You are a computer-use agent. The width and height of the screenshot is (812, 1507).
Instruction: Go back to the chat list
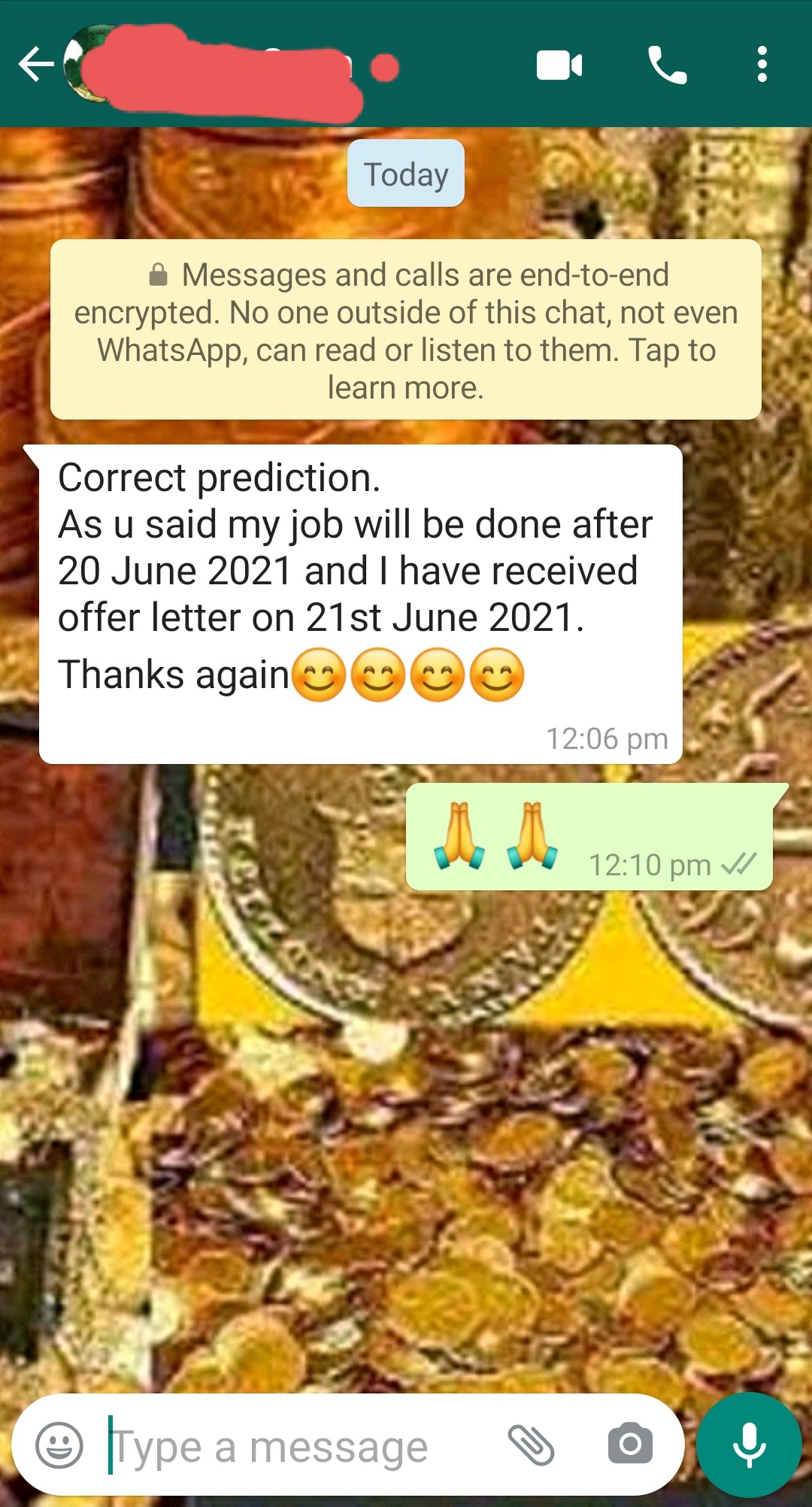pyautogui.click(x=35, y=64)
